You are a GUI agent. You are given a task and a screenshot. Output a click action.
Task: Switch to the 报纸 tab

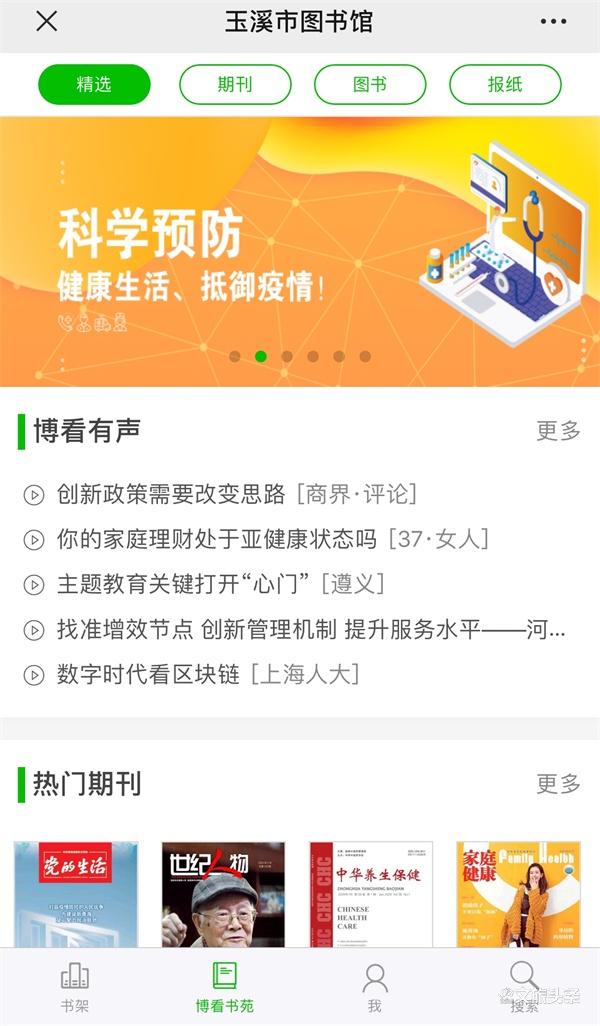click(x=505, y=85)
